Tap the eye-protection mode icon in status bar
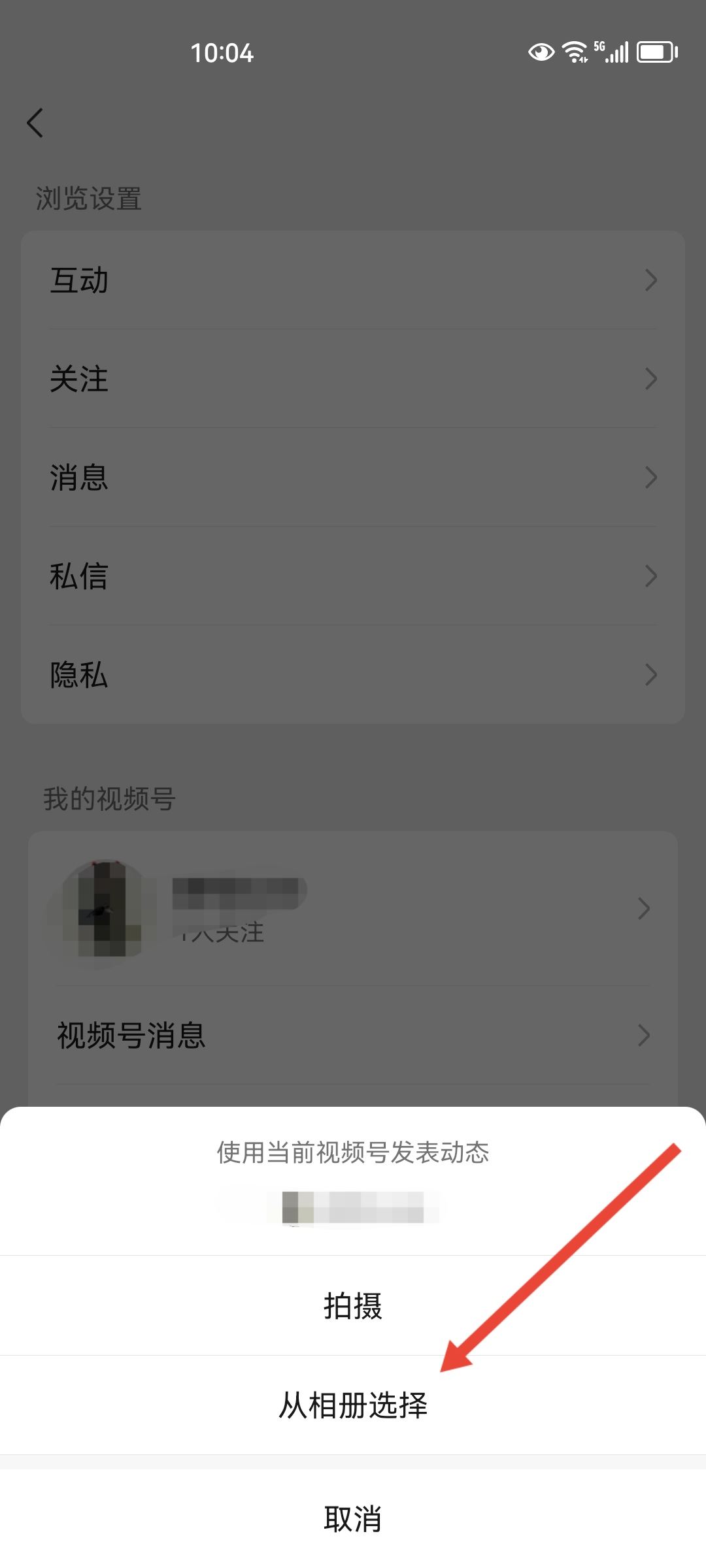Screen dimensions: 706x1568 point(541,52)
